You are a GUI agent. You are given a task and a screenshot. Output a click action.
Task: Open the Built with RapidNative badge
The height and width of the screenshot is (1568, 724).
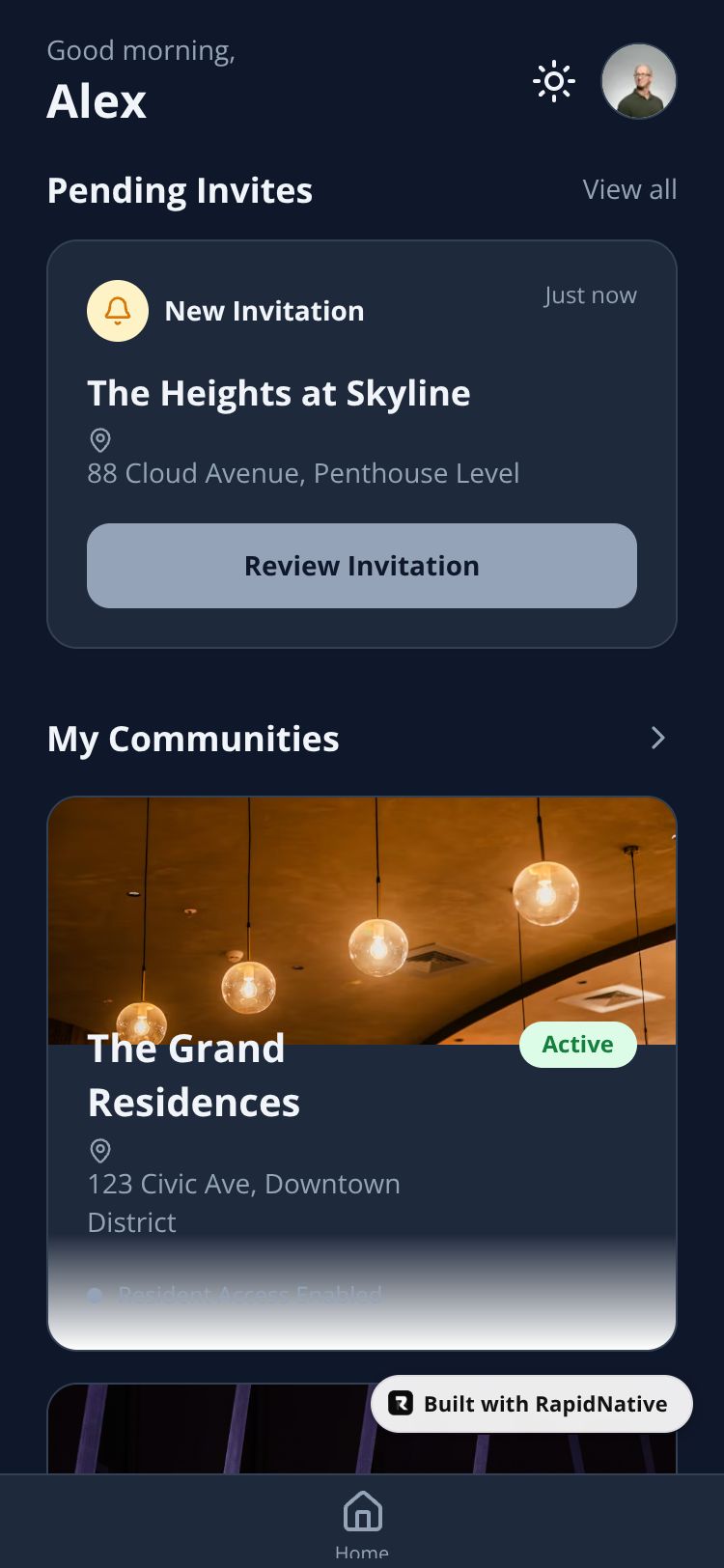[532, 1404]
